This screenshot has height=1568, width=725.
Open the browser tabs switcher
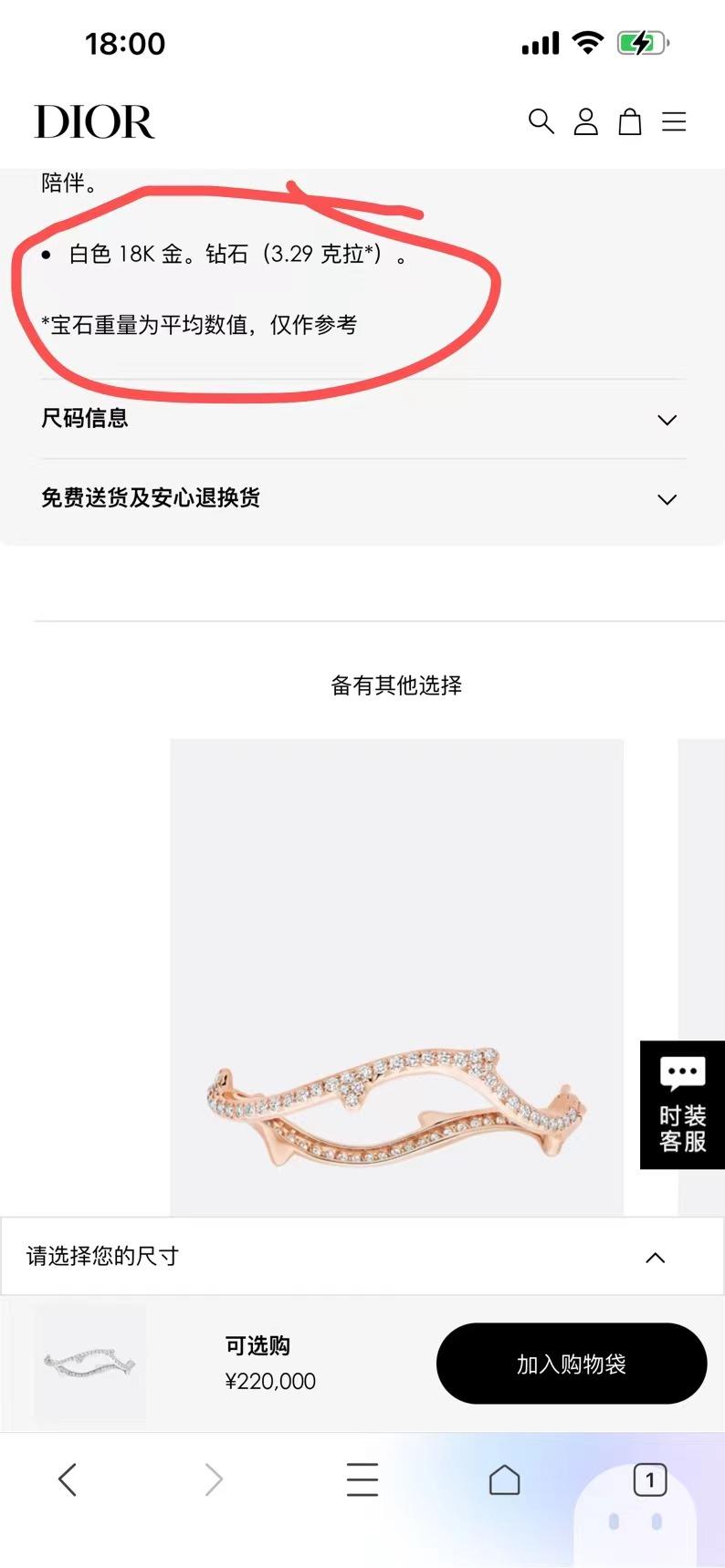[649, 1479]
